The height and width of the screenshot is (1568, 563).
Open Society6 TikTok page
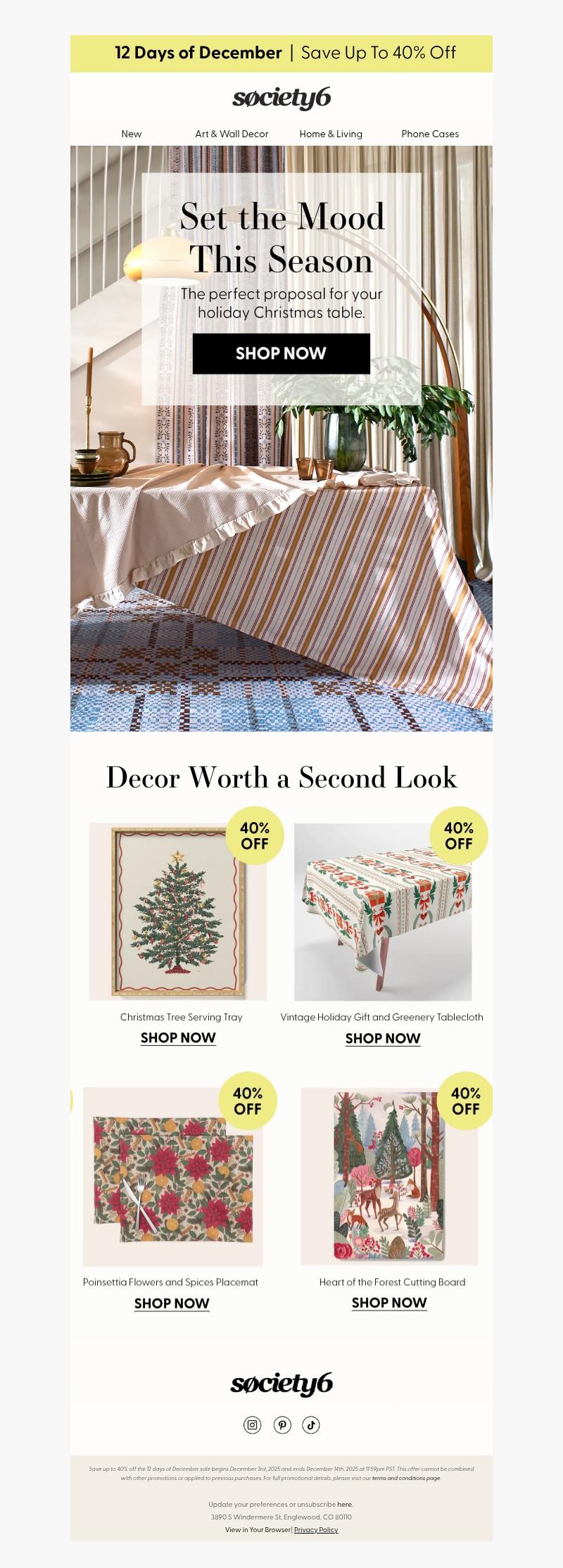[311, 1425]
